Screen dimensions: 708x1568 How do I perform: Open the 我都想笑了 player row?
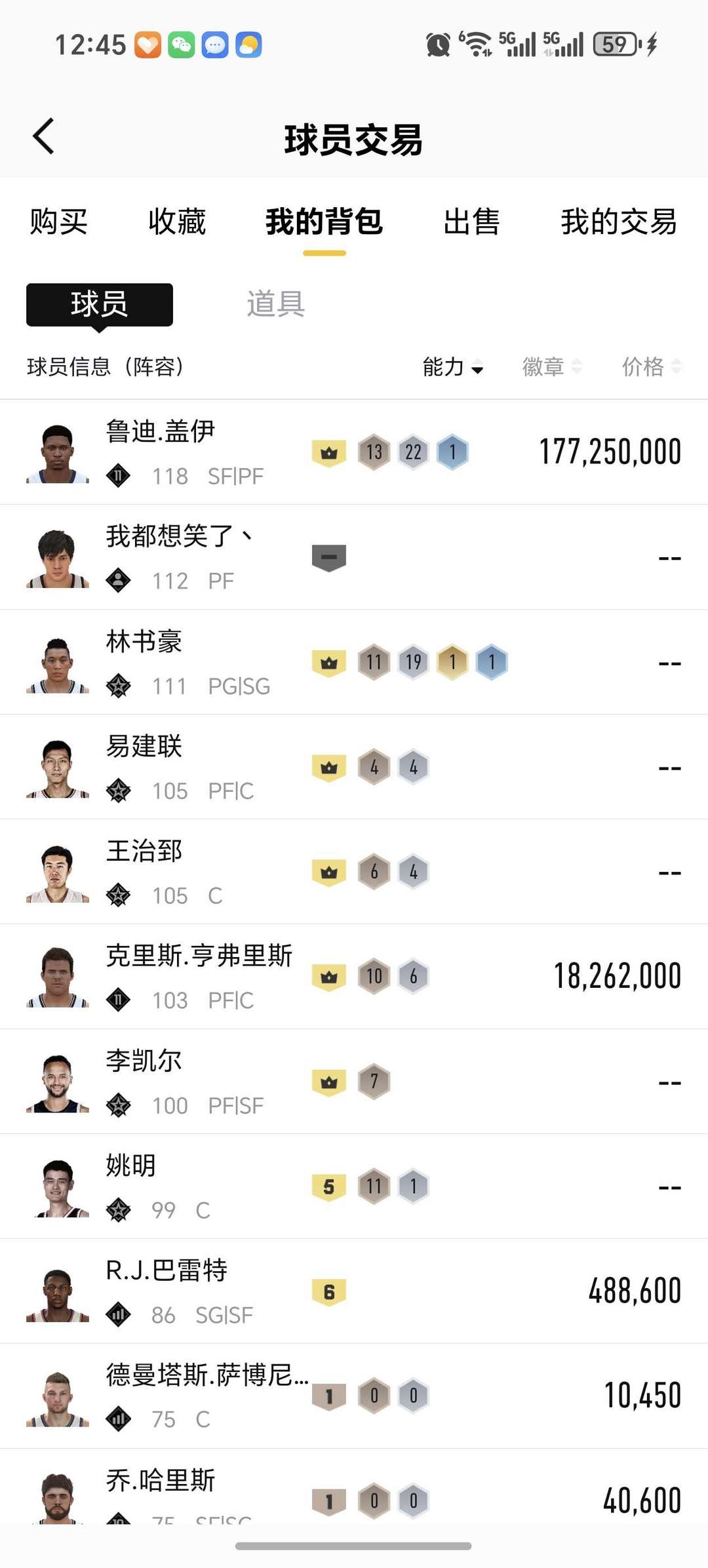354,557
